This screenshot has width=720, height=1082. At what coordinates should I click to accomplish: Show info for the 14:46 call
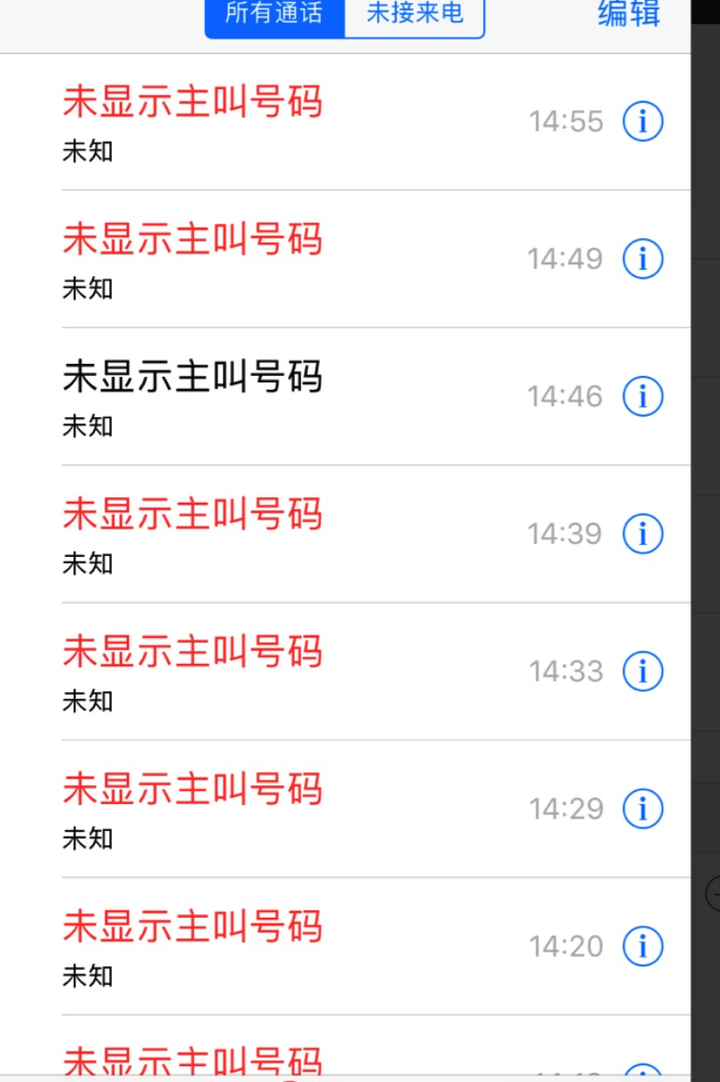pos(643,397)
